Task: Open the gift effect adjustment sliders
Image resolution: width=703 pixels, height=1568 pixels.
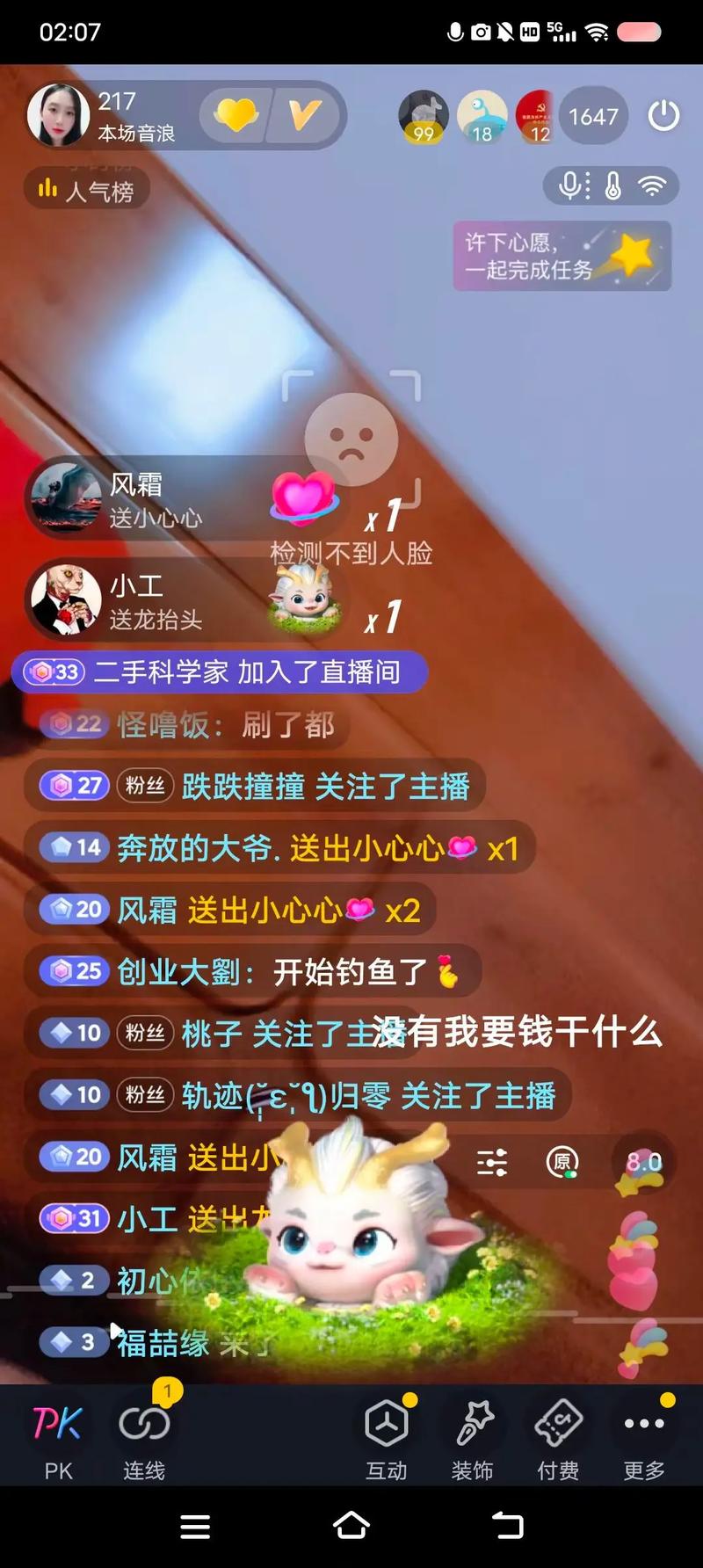Action: point(490,1161)
